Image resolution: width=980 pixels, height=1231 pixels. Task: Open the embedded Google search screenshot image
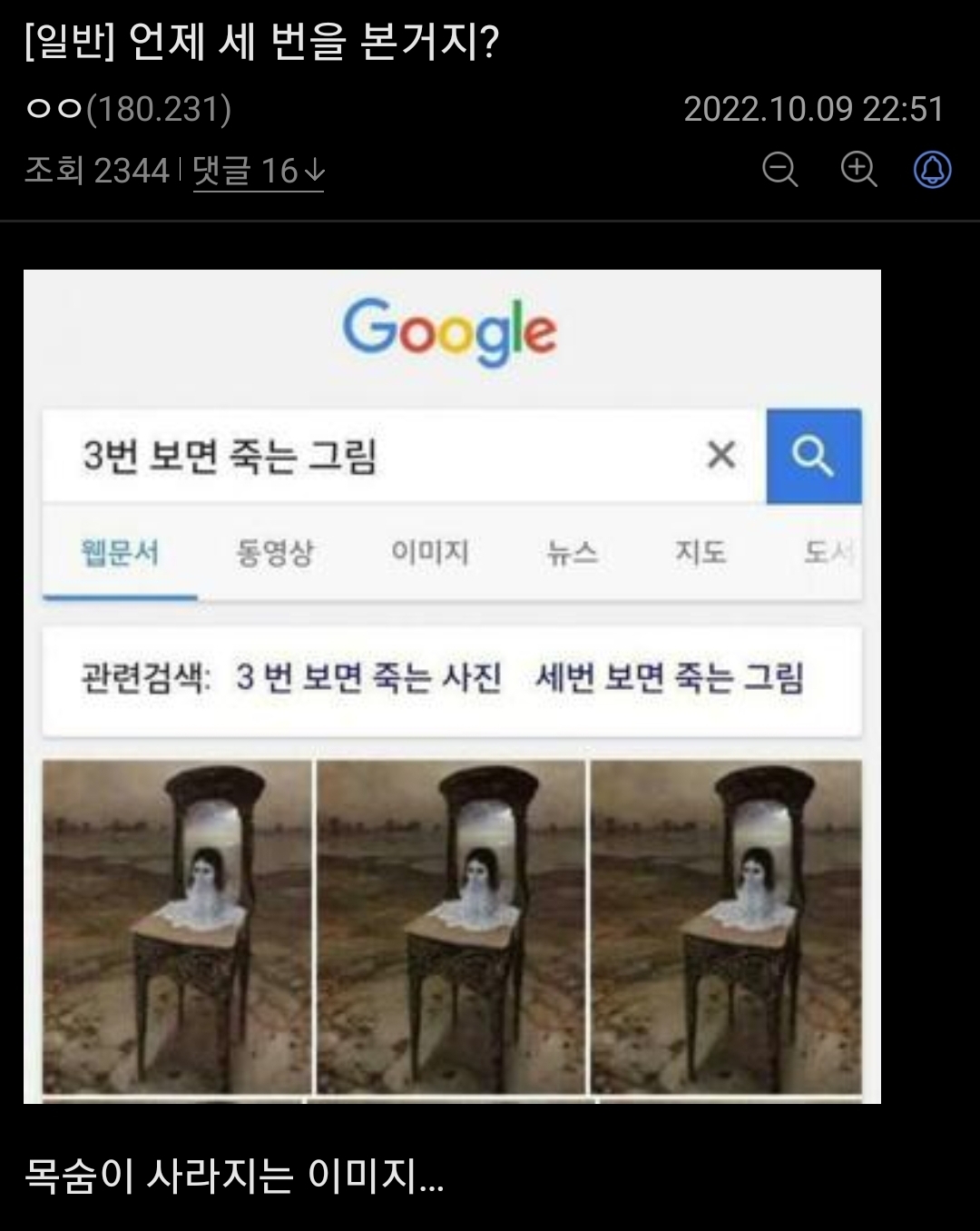[x=452, y=685]
